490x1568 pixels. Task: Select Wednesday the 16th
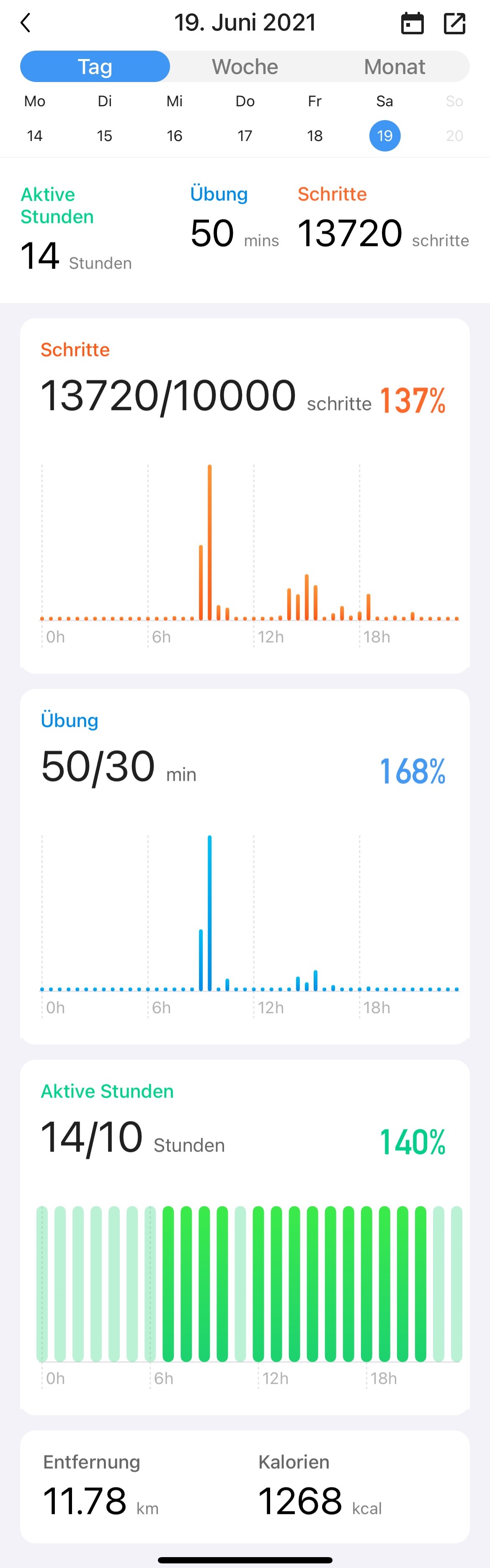[x=175, y=135]
